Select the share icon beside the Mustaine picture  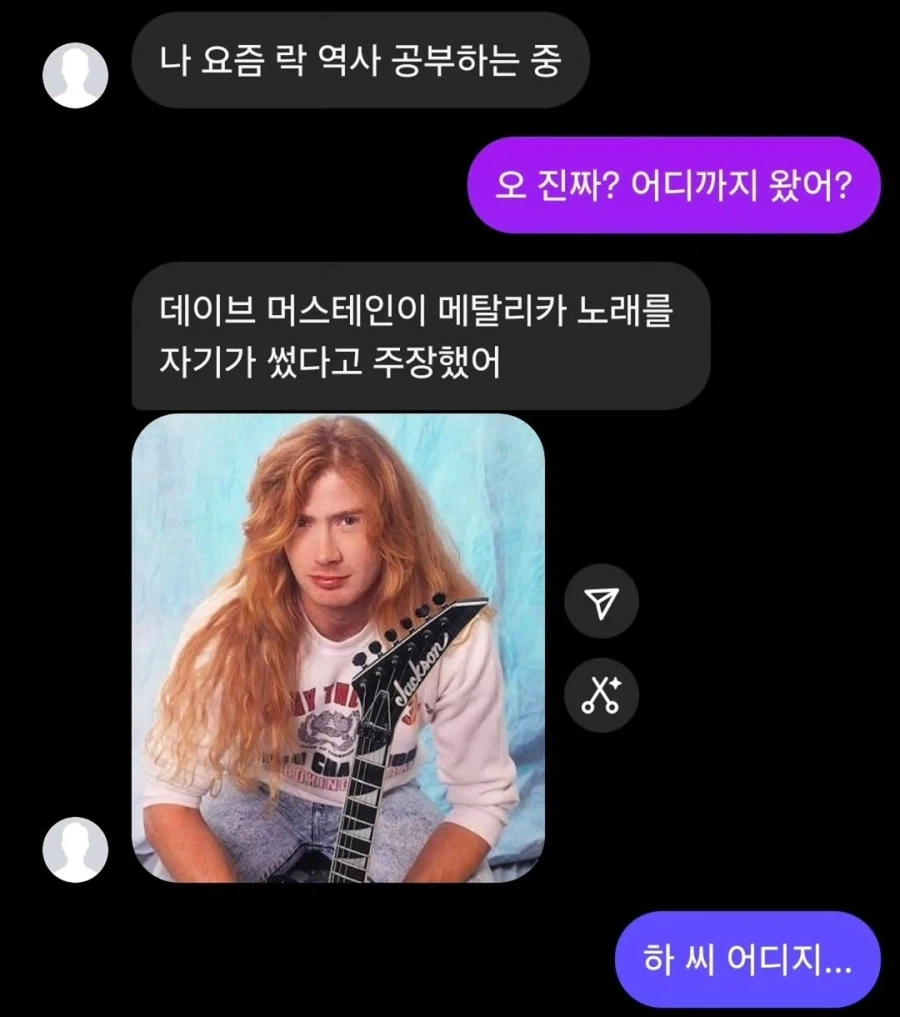(601, 601)
